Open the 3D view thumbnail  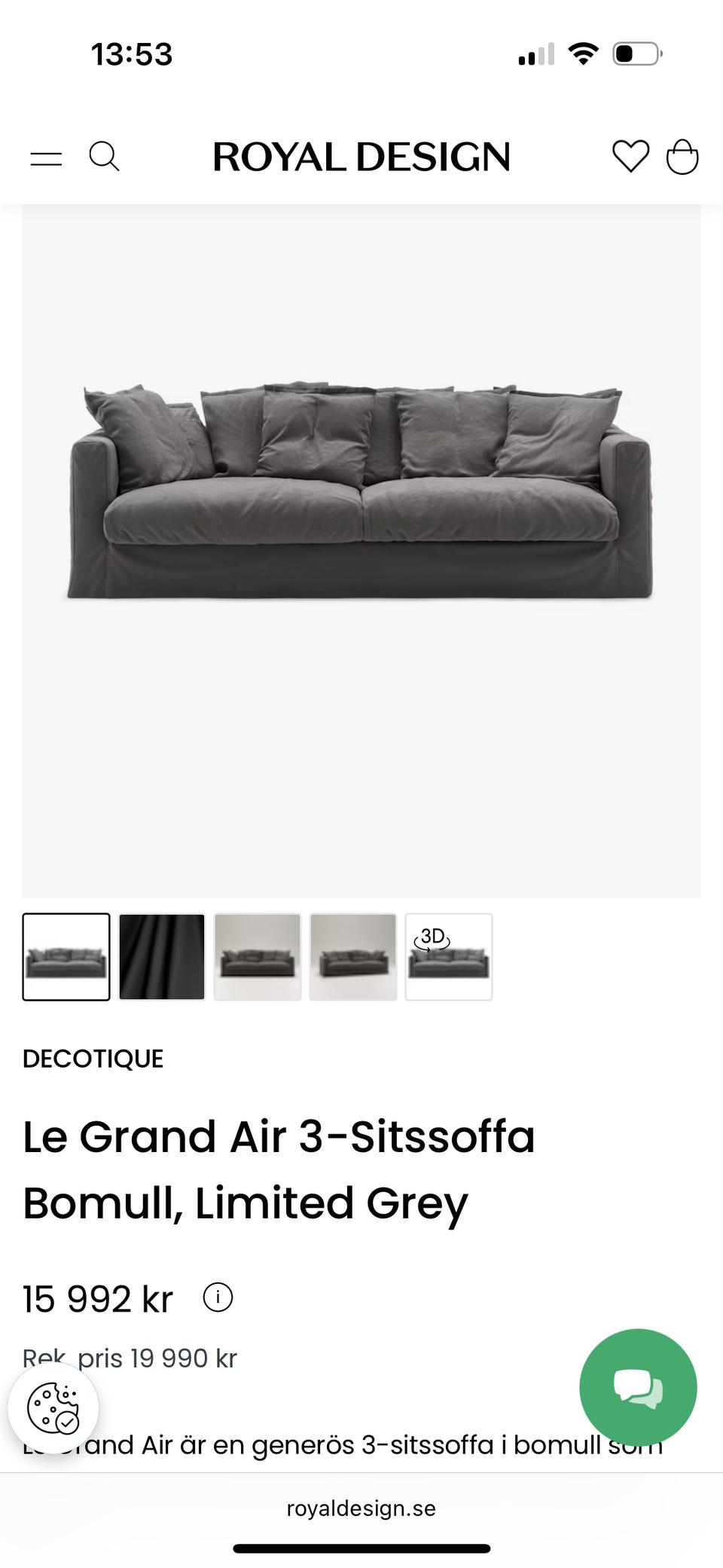(449, 957)
